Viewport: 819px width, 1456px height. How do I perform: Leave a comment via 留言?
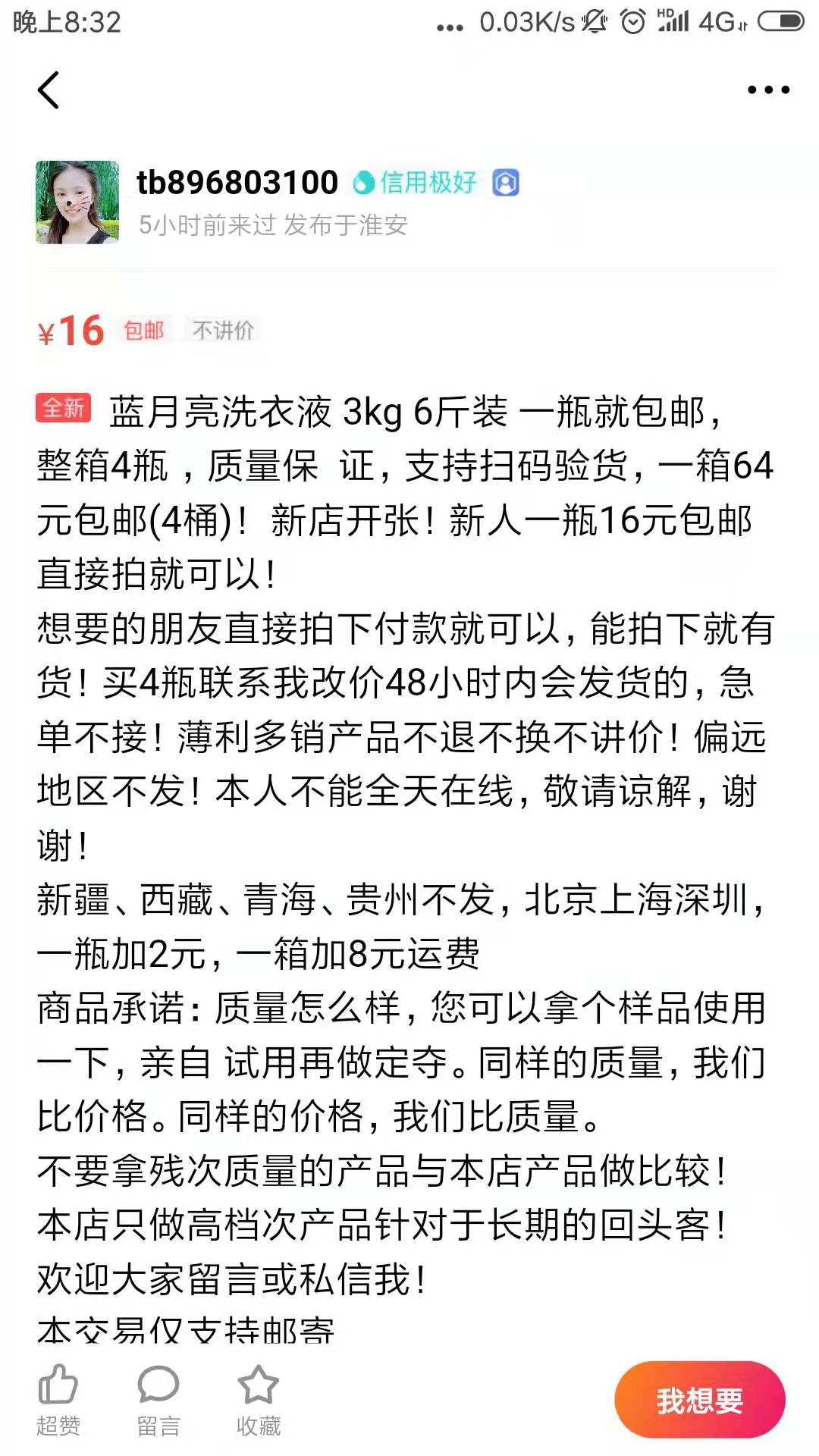click(x=158, y=1400)
